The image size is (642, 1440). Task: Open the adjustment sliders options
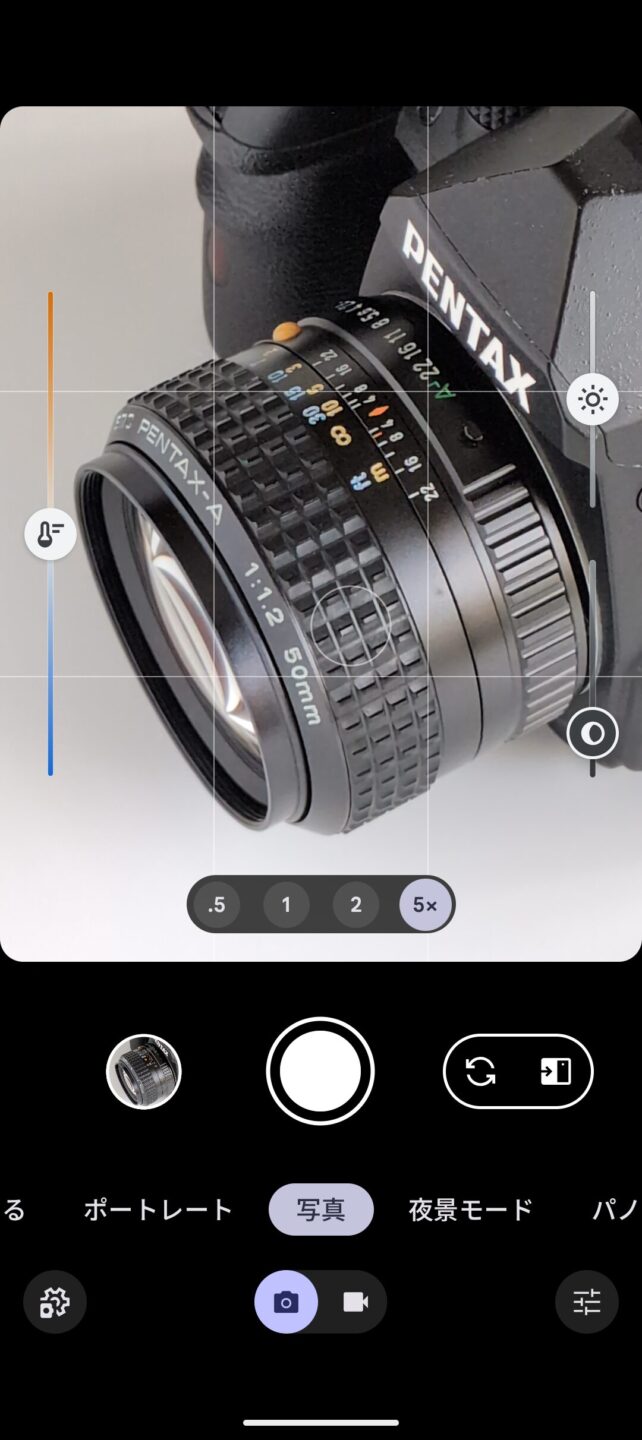coord(587,1301)
